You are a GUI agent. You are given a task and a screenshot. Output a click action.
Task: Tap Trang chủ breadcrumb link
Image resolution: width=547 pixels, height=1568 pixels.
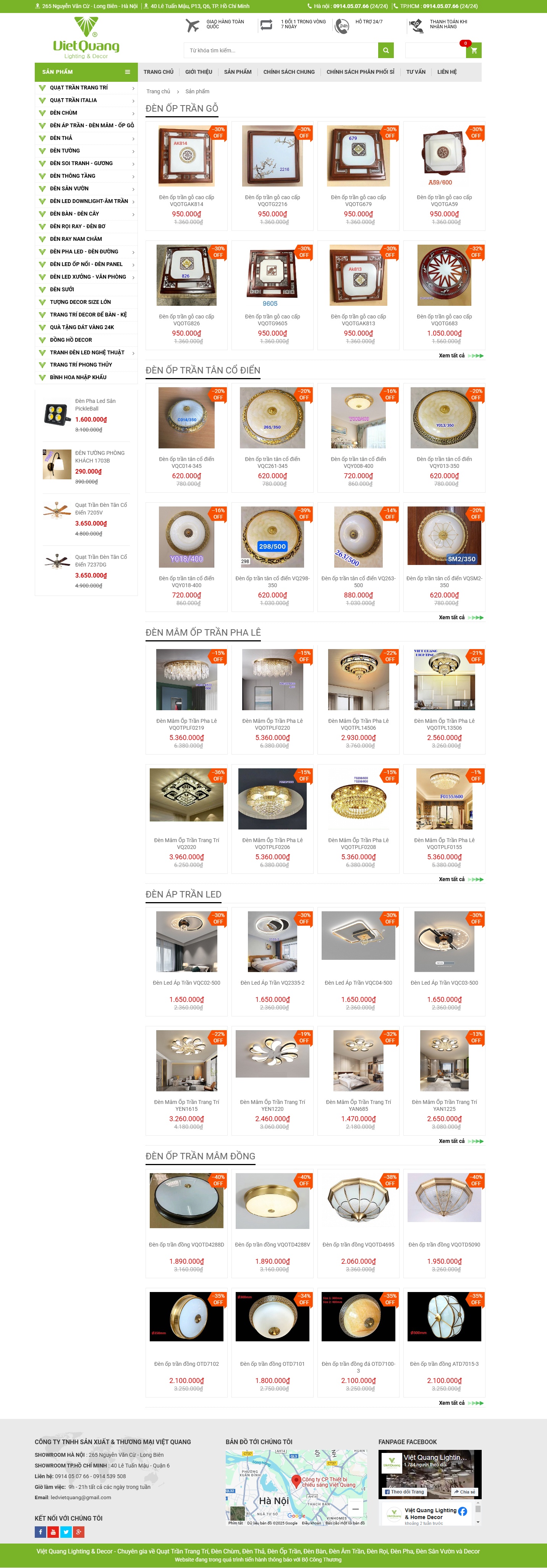158,91
